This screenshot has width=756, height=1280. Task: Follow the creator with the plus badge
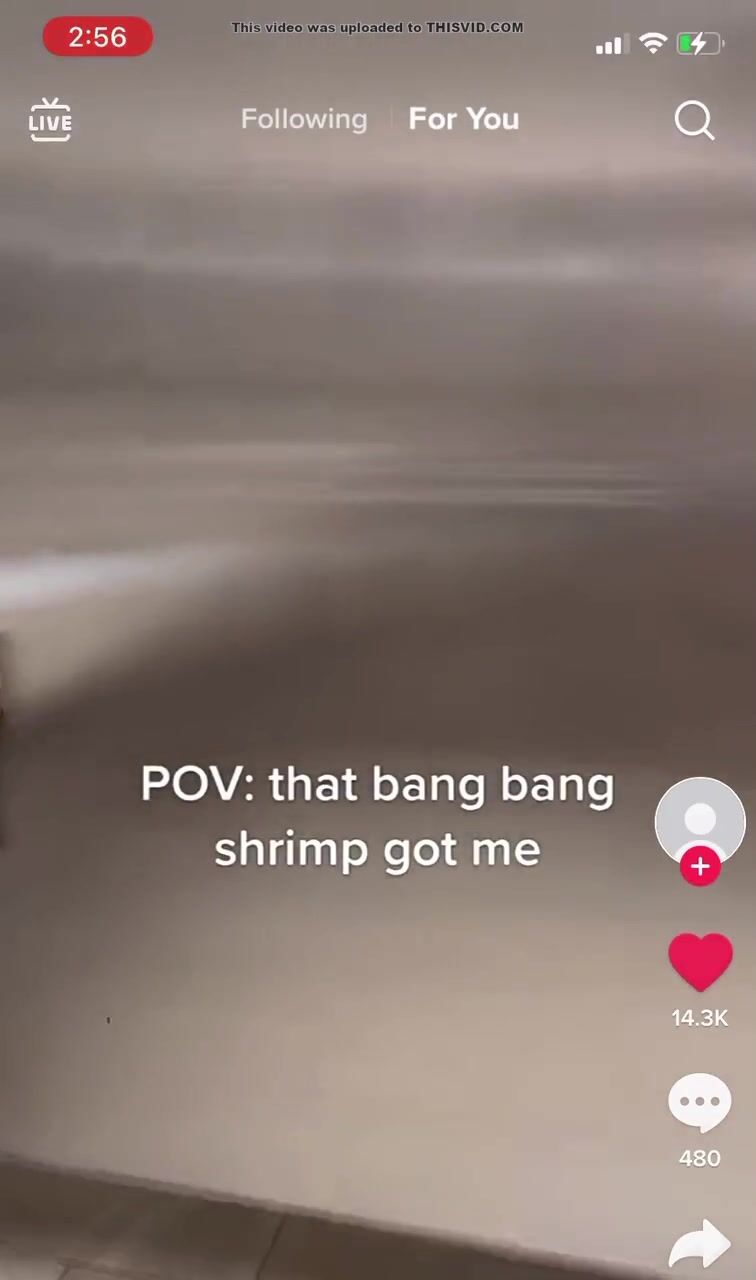pos(700,866)
